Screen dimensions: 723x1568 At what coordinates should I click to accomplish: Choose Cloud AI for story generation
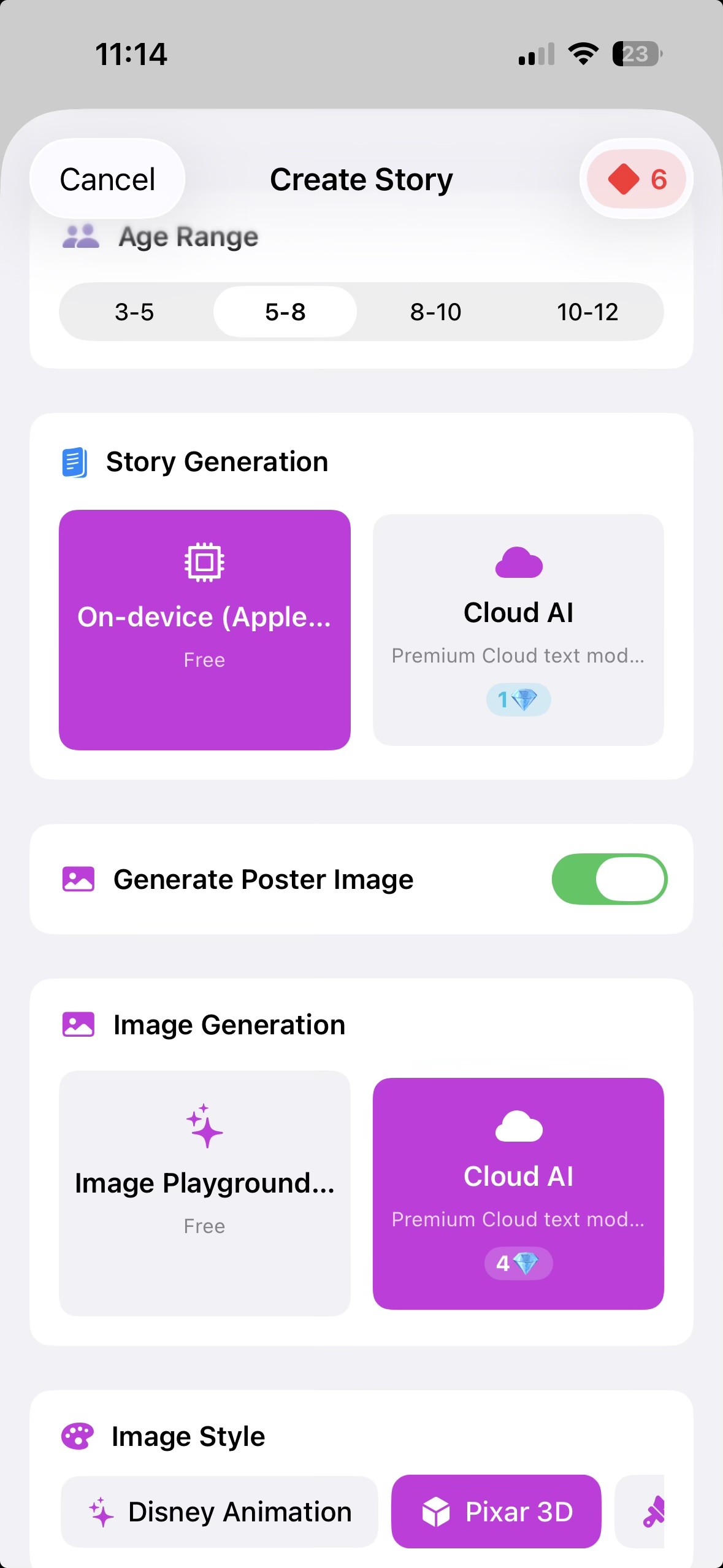click(x=518, y=629)
